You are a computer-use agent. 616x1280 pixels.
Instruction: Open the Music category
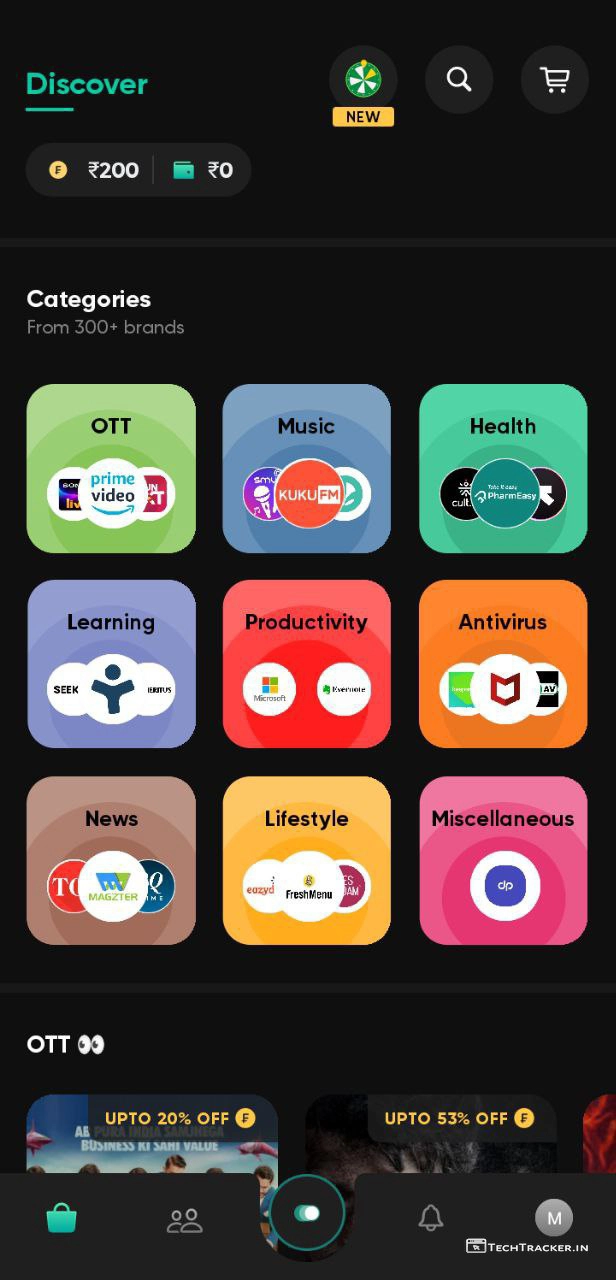pyautogui.click(x=307, y=468)
